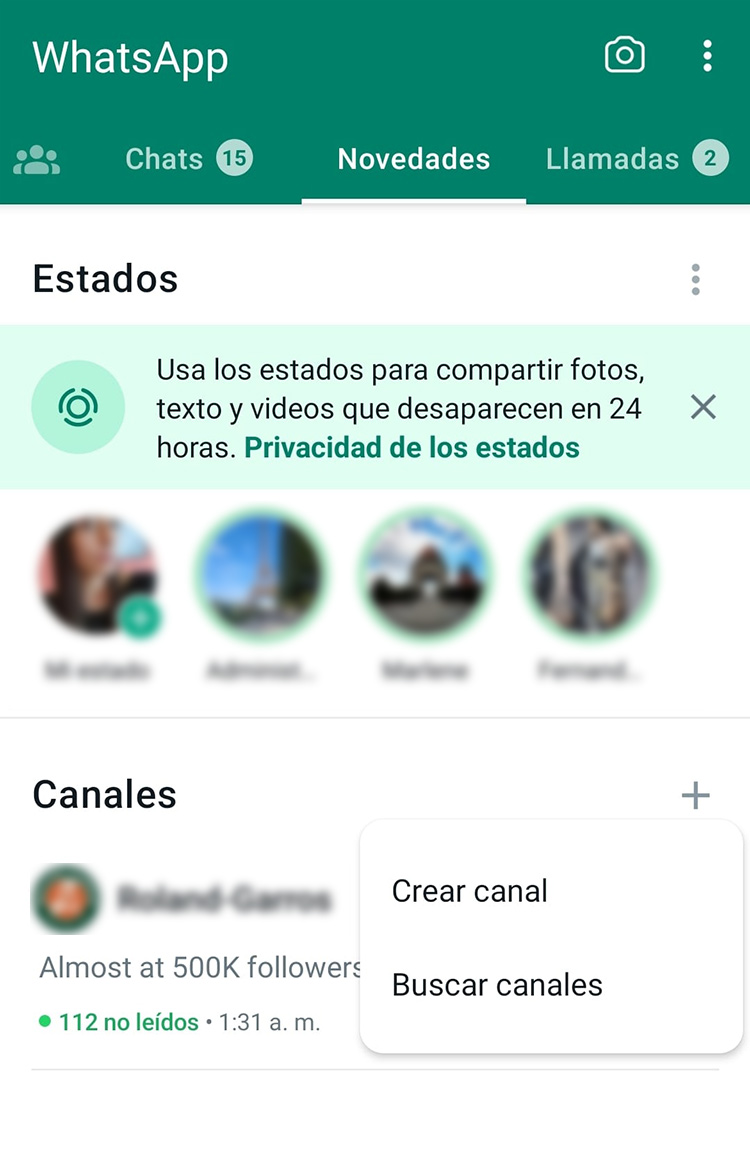Open the camera icon in the top bar
Screen dimensions: 750x1166
click(624, 56)
